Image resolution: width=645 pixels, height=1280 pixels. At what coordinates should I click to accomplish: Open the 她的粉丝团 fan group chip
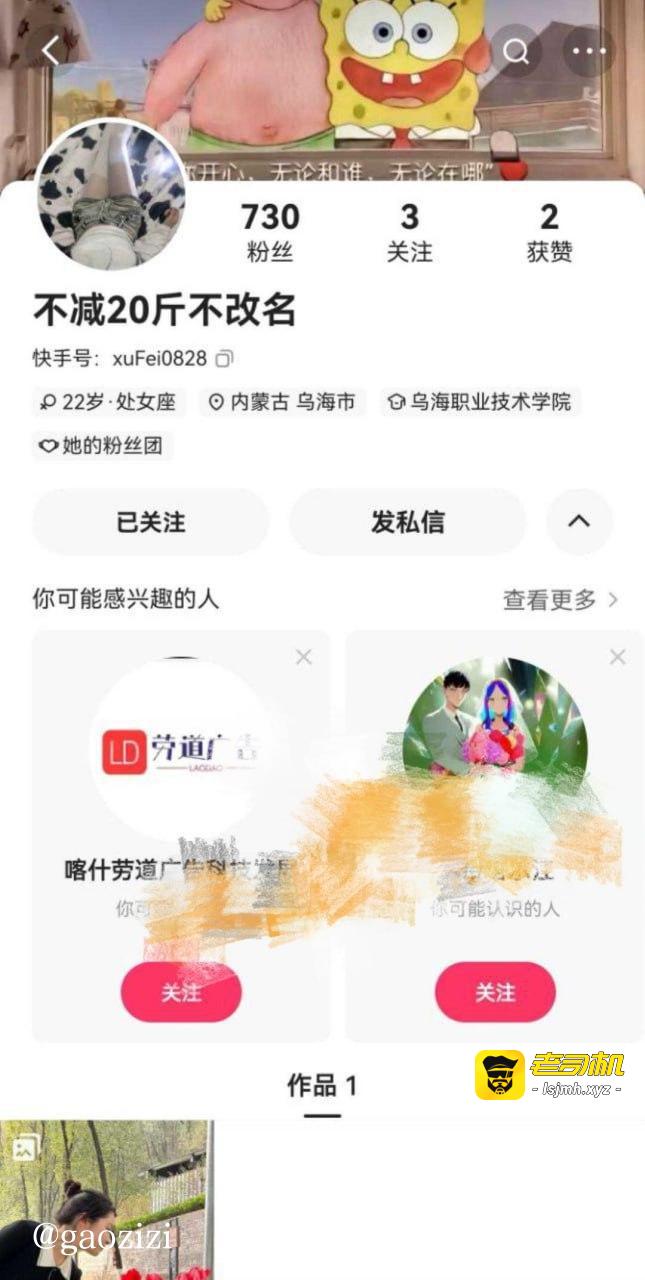click(x=103, y=445)
